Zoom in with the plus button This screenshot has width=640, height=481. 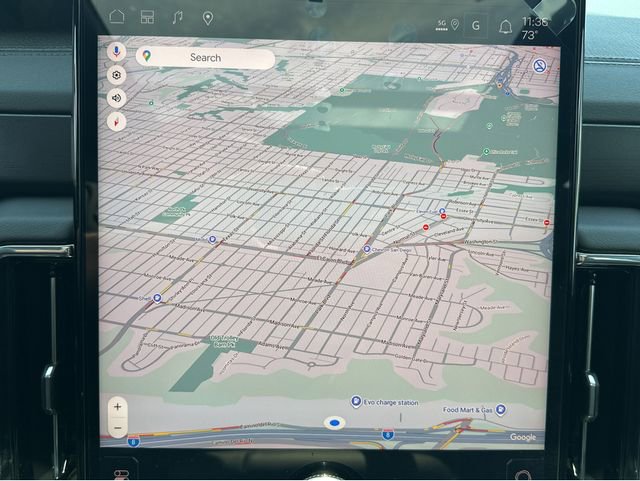[117, 407]
